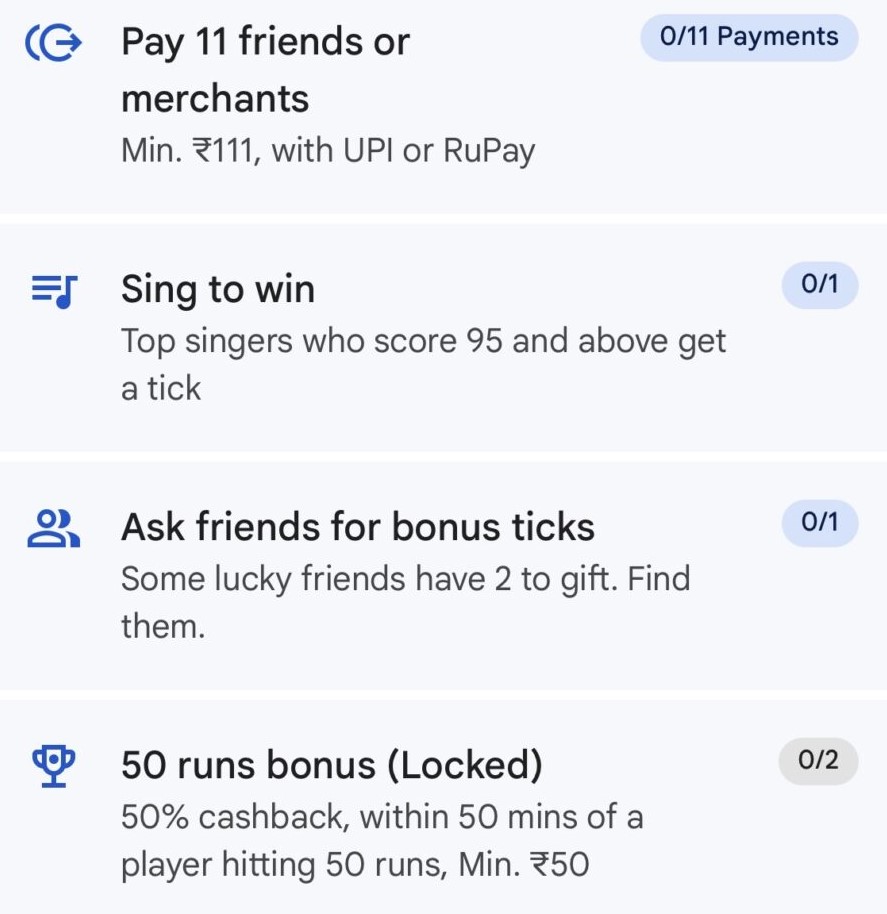View the 50 runs bonus (Locked) task
887x914 pixels.
(331, 765)
